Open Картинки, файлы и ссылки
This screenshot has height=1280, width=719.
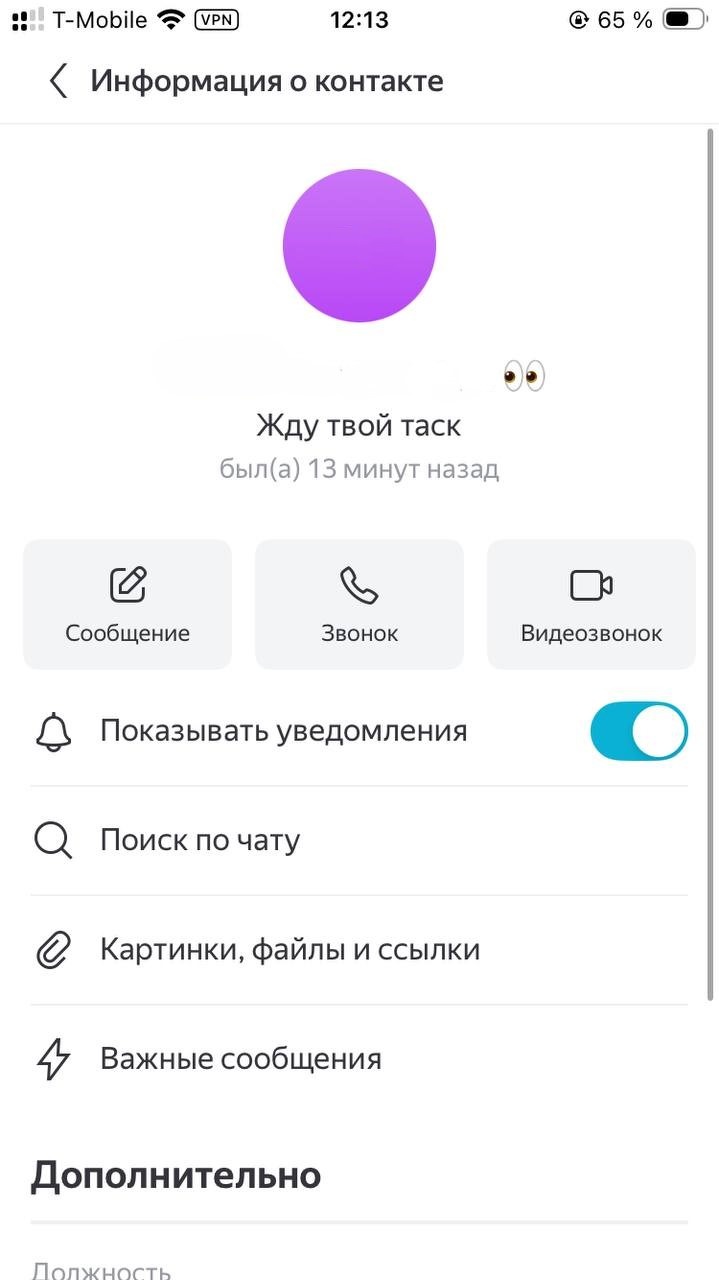tap(289, 949)
